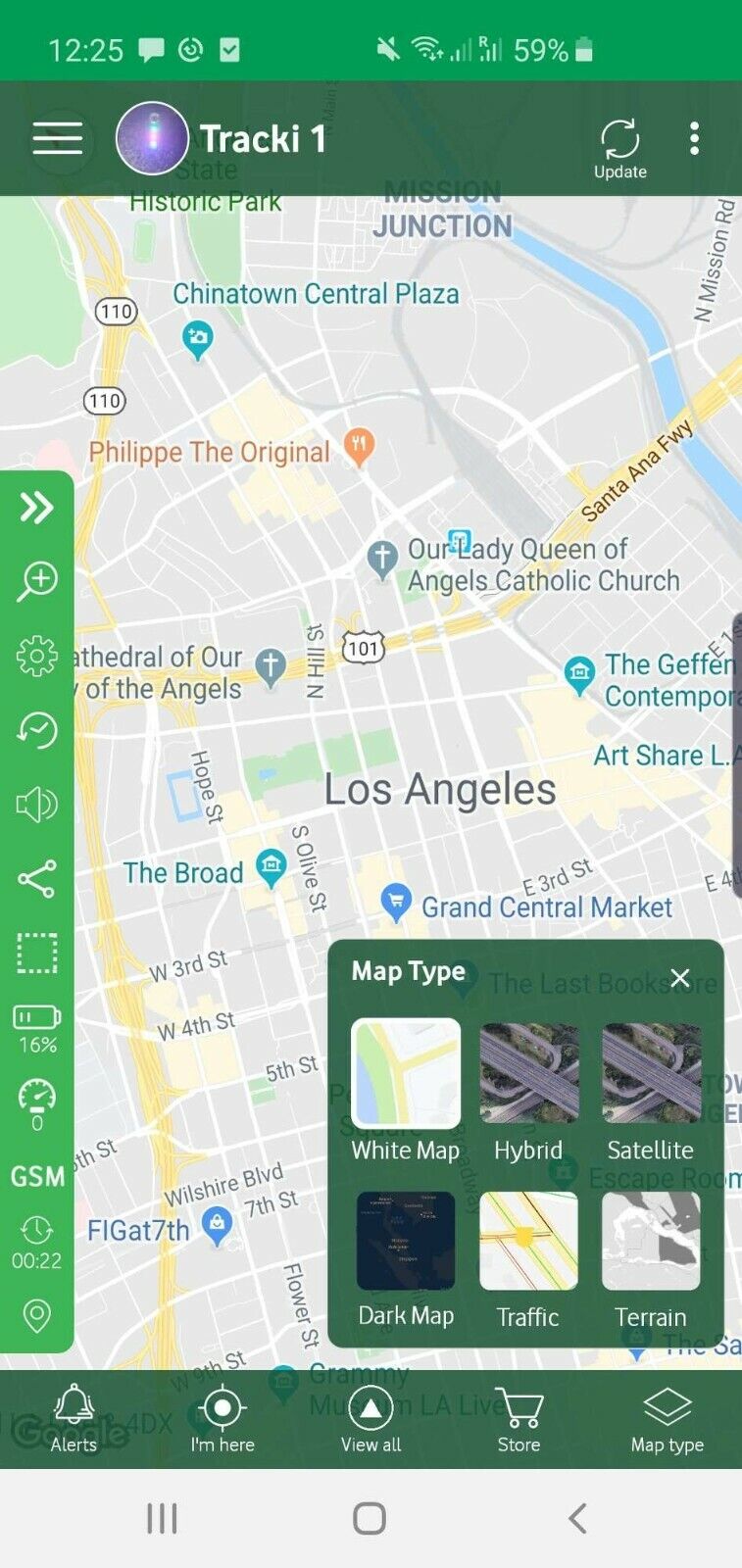This screenshot has height=1568, width=742.
Task: Tap the Update refresh button
Action: pos(619,148)
